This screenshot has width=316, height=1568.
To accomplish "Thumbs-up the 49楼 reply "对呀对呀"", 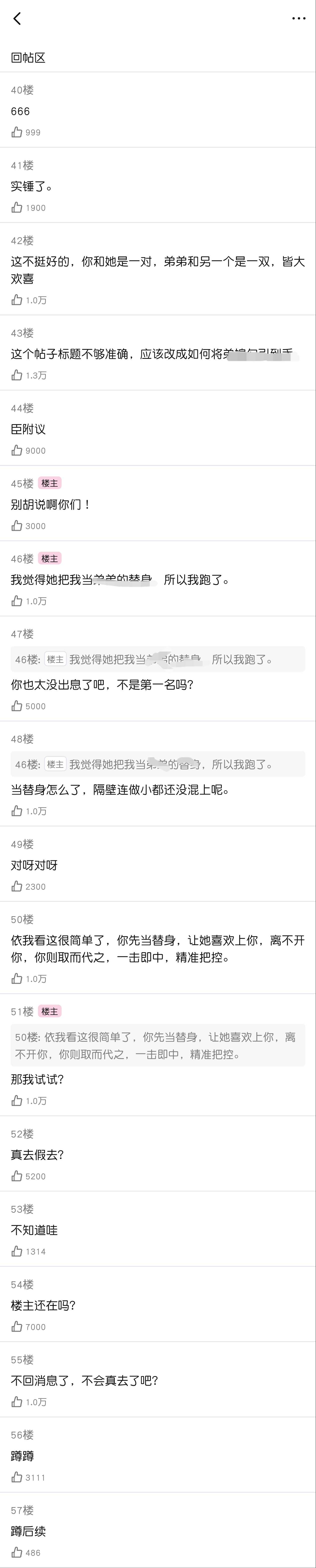I will [17, 886].
